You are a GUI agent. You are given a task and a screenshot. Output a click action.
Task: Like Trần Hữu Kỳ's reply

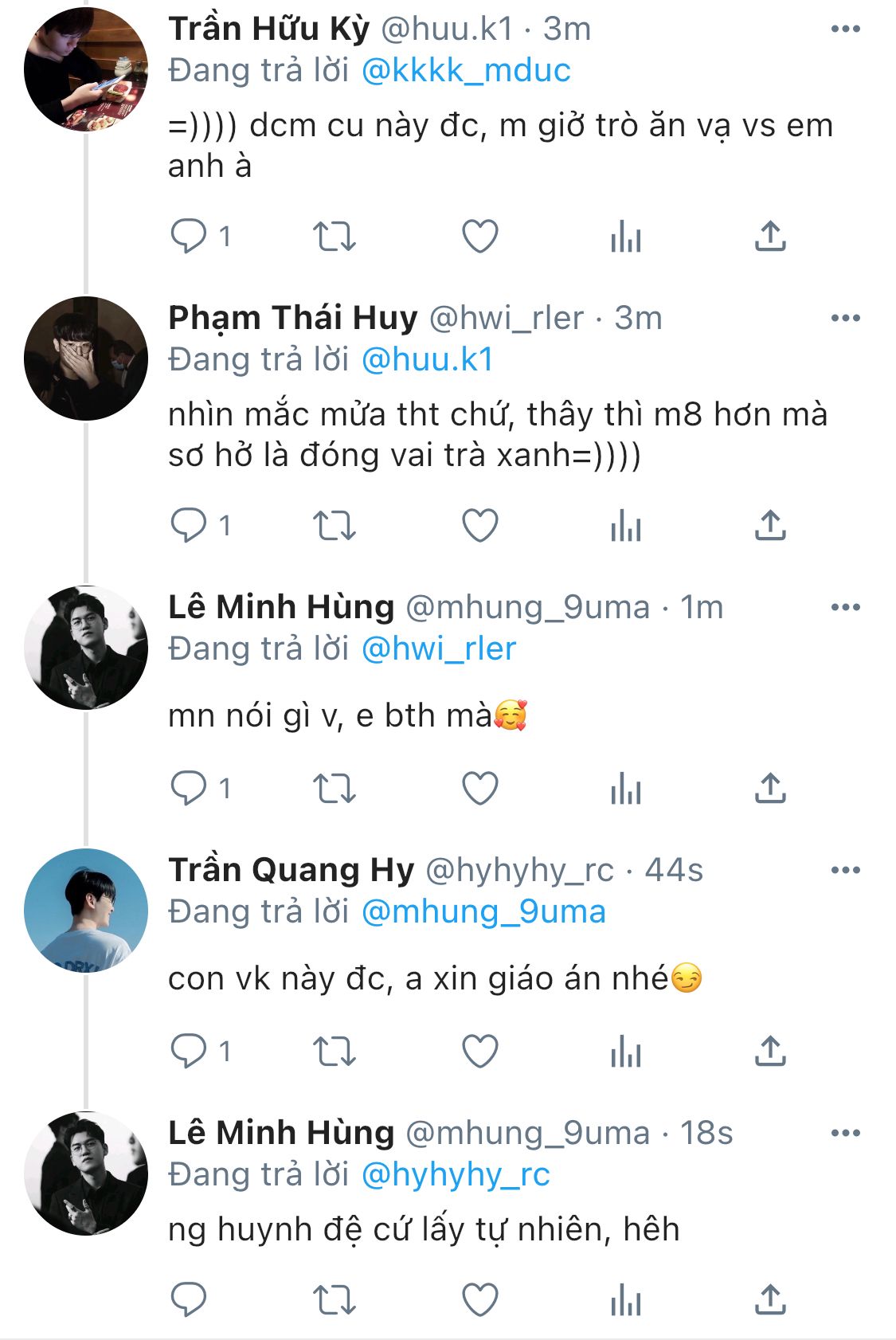pyautogui.click(x=480, y=237)
